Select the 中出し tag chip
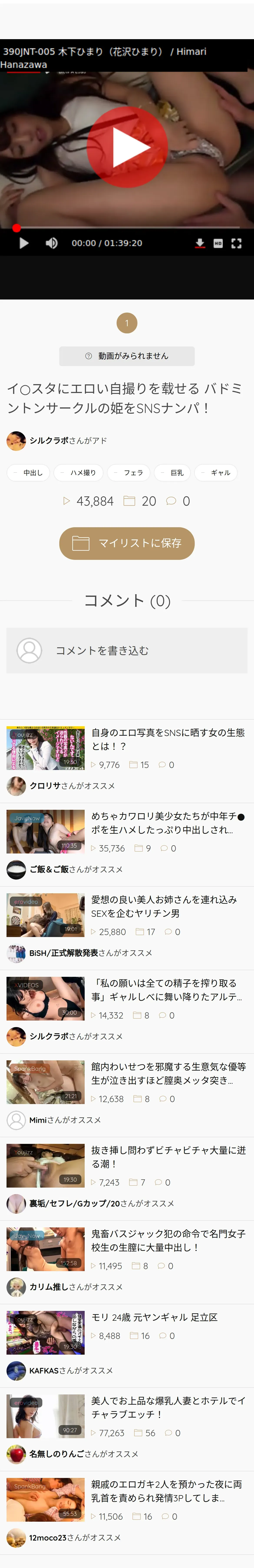 29,472
